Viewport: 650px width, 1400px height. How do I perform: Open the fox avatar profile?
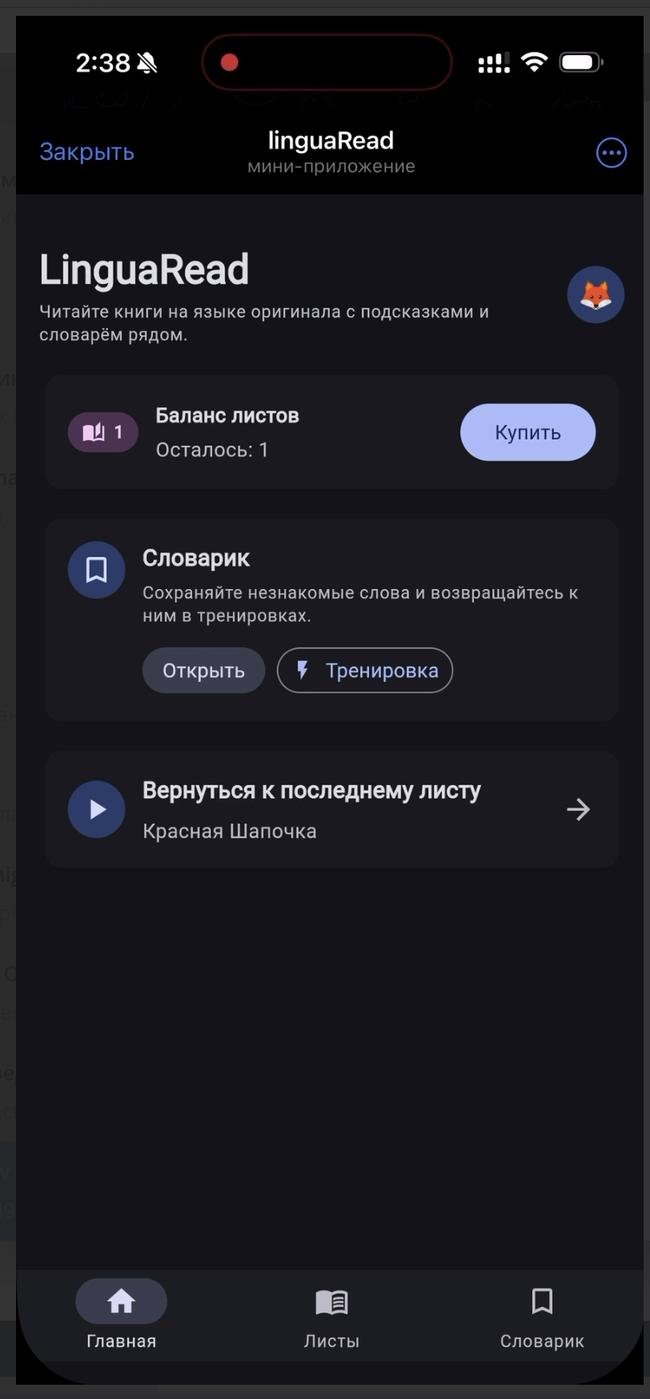[x=596, y=295]
